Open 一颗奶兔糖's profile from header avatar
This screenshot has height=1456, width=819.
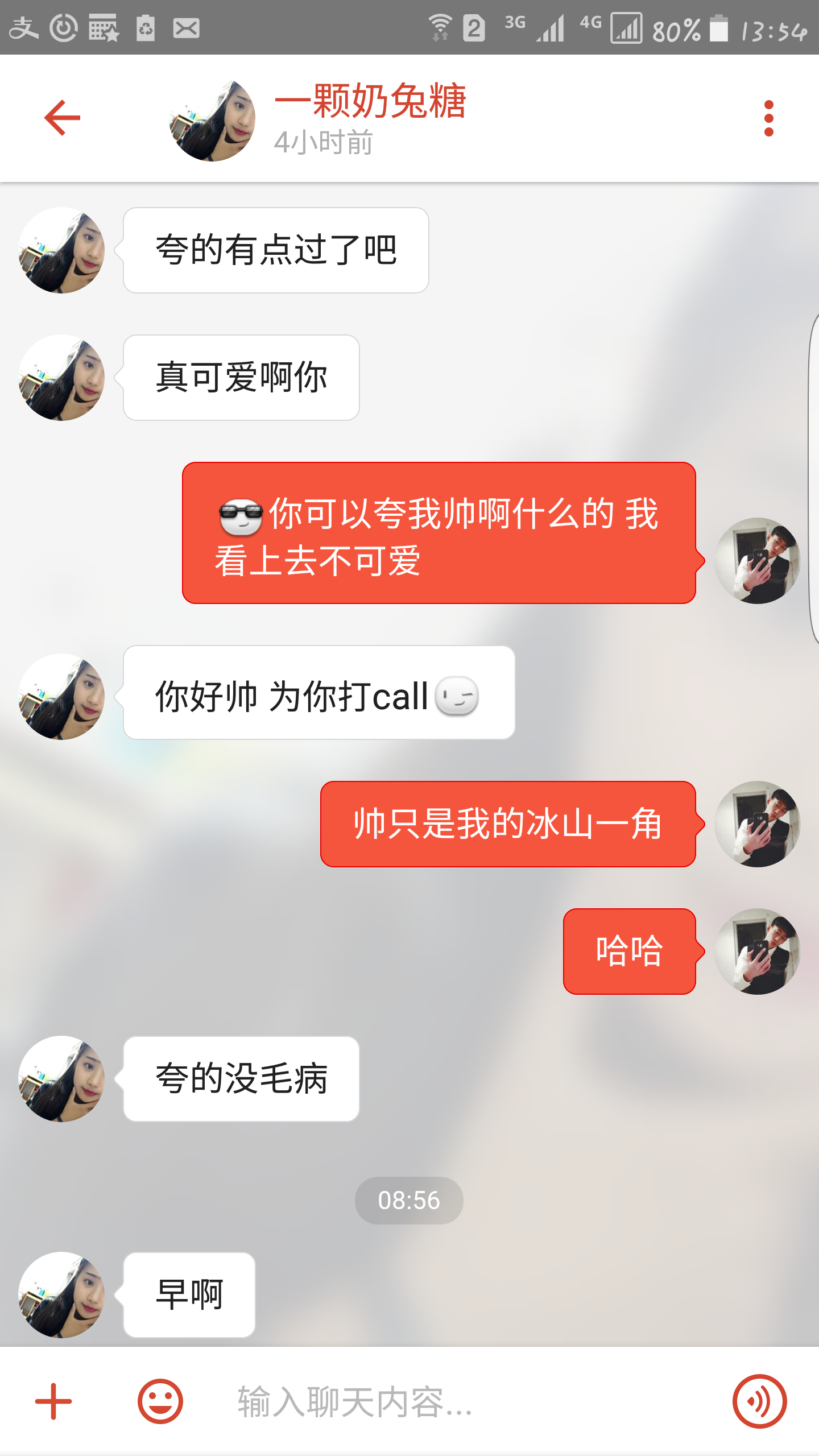pos(213,121)
